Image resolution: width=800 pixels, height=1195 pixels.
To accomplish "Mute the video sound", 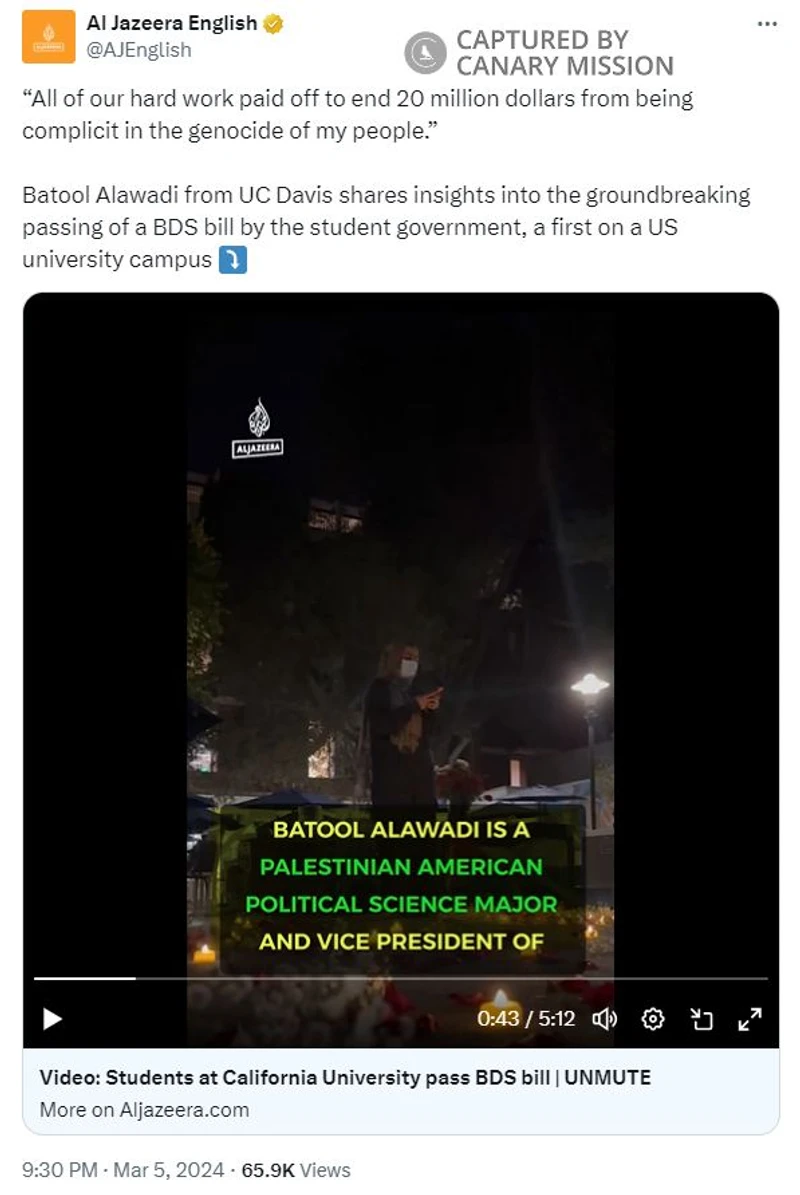I will (x=604, y=1019).
